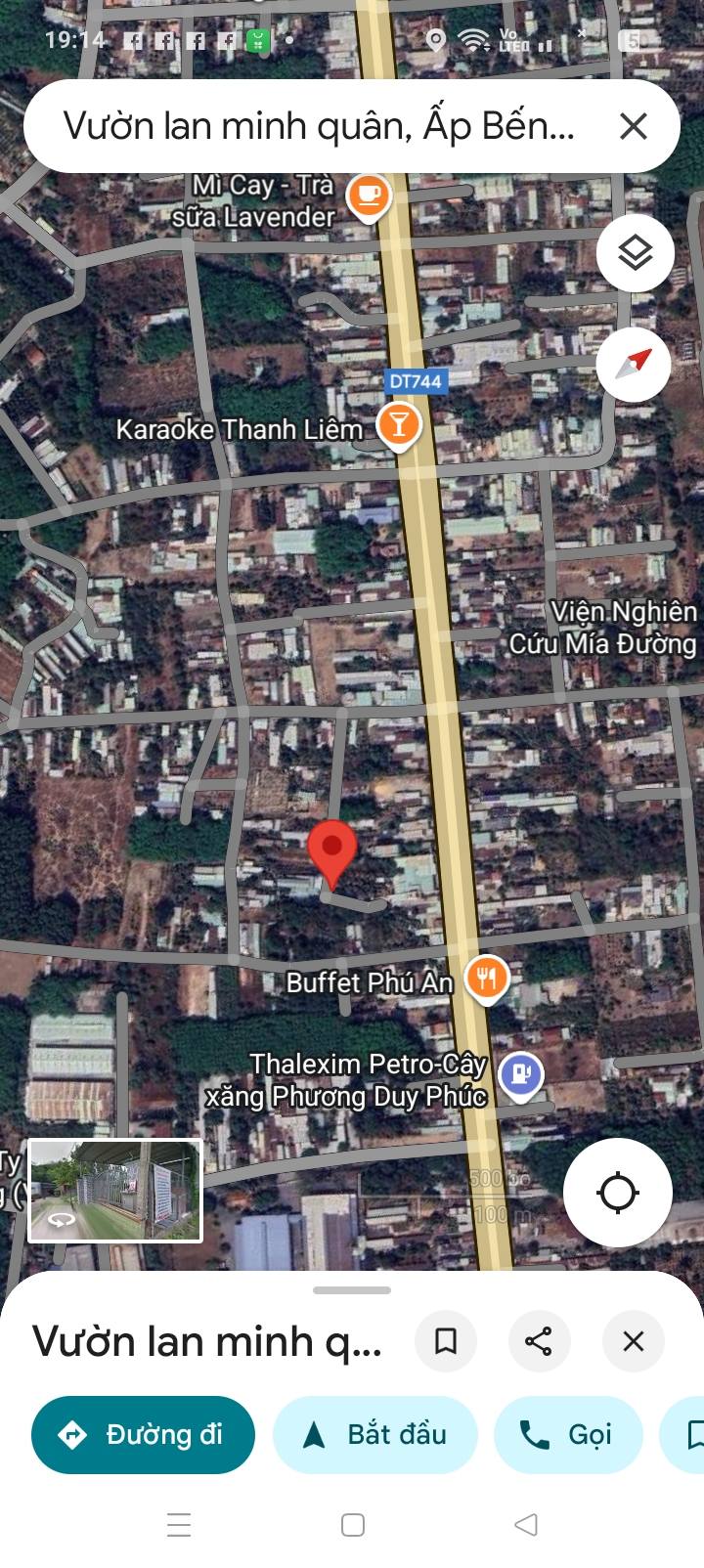Viewport: 704px width, 1568px height.
Task: Call the place using Gọi
Action: (568, 1434)
